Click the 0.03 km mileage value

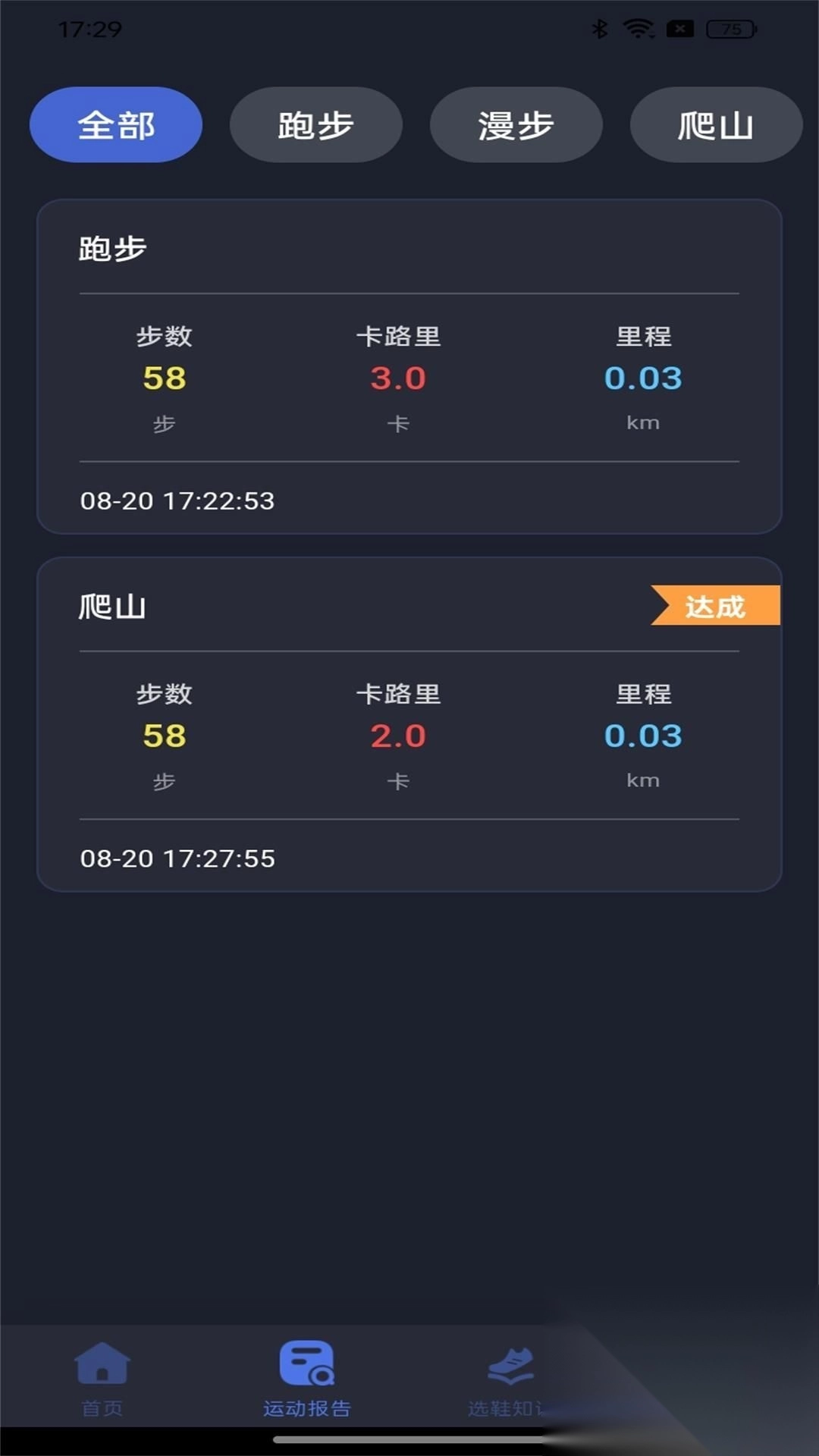pos(644,378)
